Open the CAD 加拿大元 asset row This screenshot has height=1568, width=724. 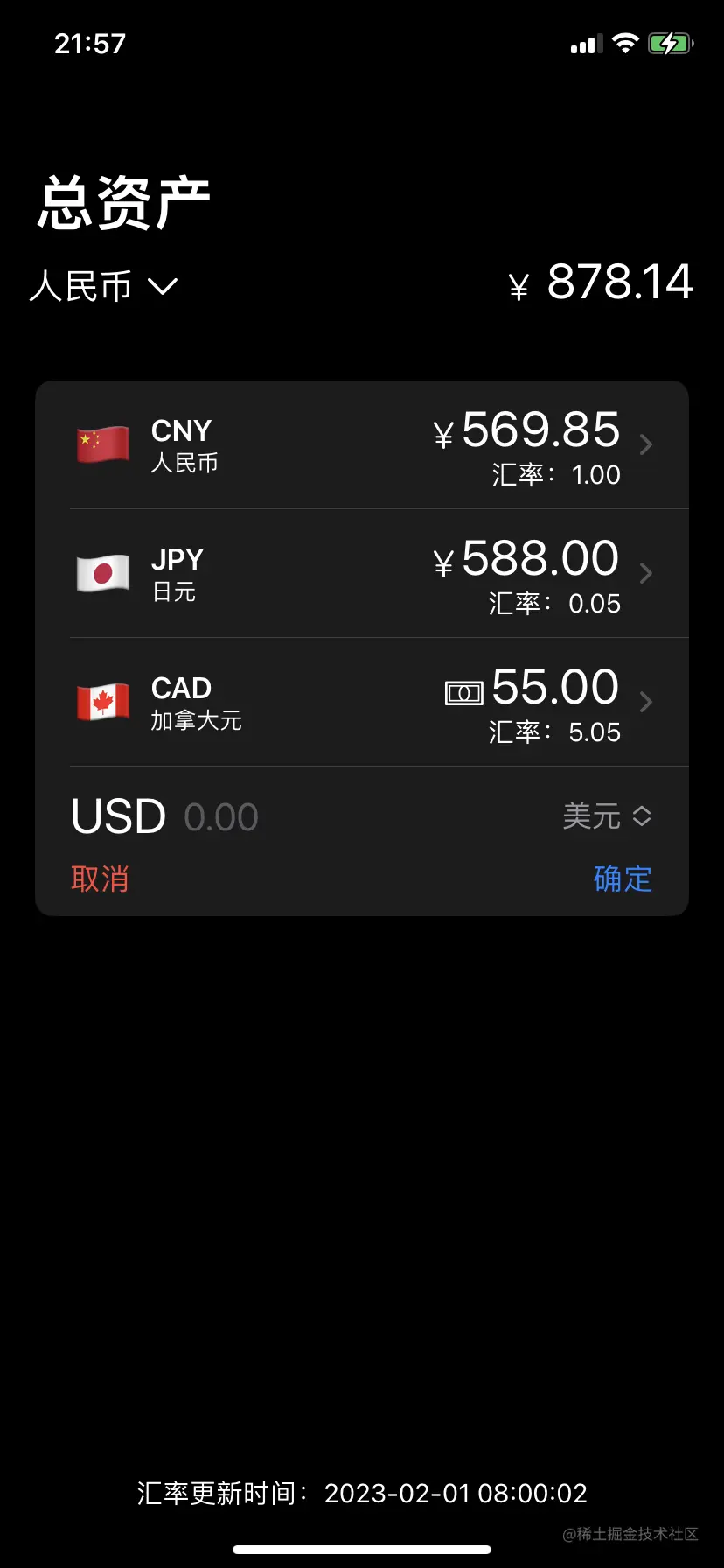362,703
